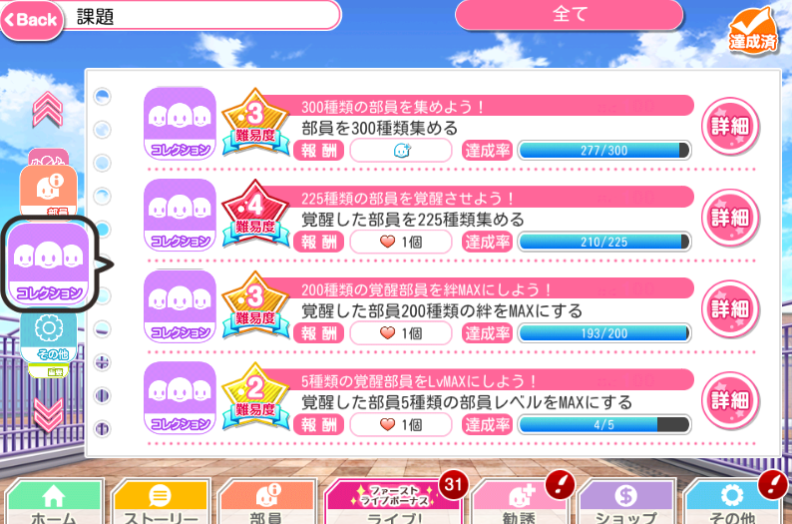
Task: Select the コレクション category
Action: click(50, 263)
